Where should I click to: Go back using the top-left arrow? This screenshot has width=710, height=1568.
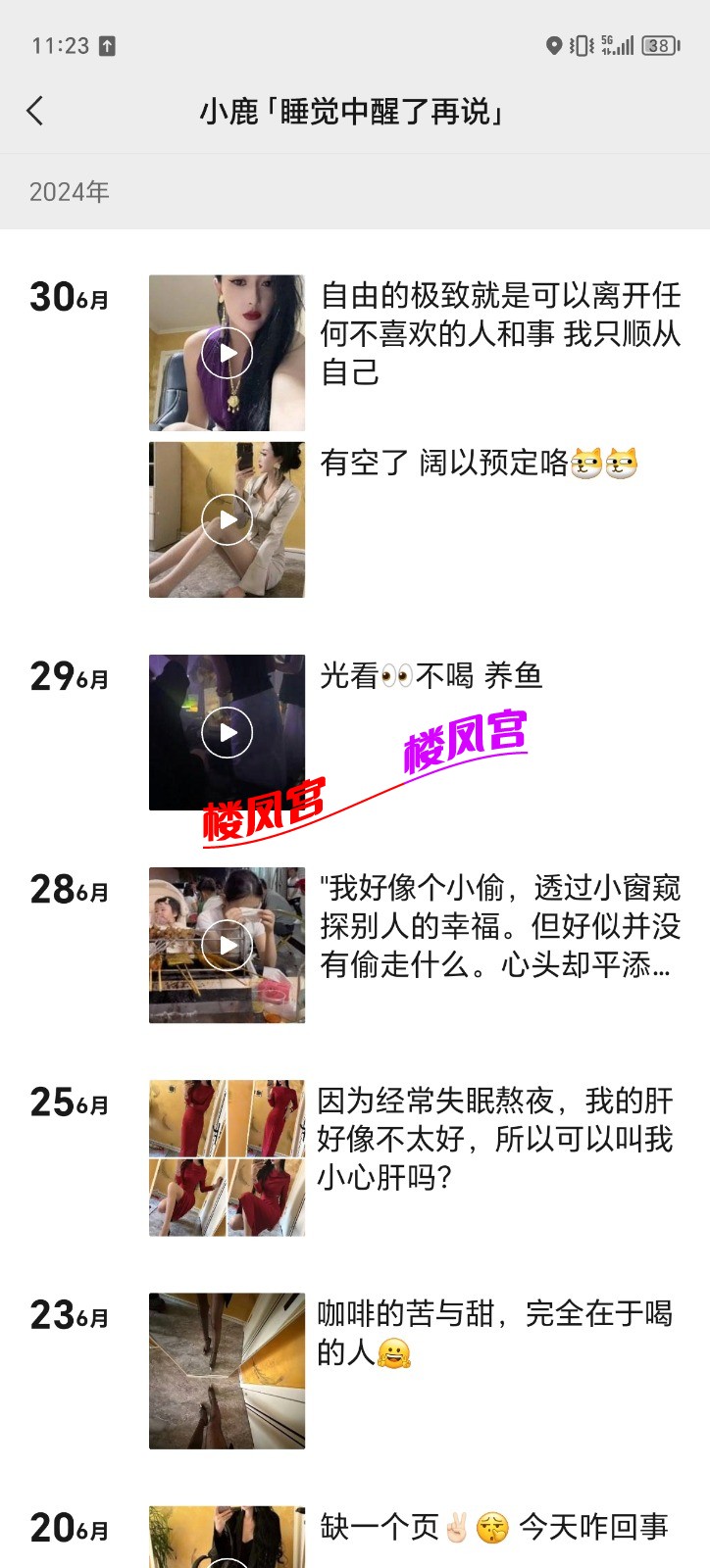click(x=35, y=111)
